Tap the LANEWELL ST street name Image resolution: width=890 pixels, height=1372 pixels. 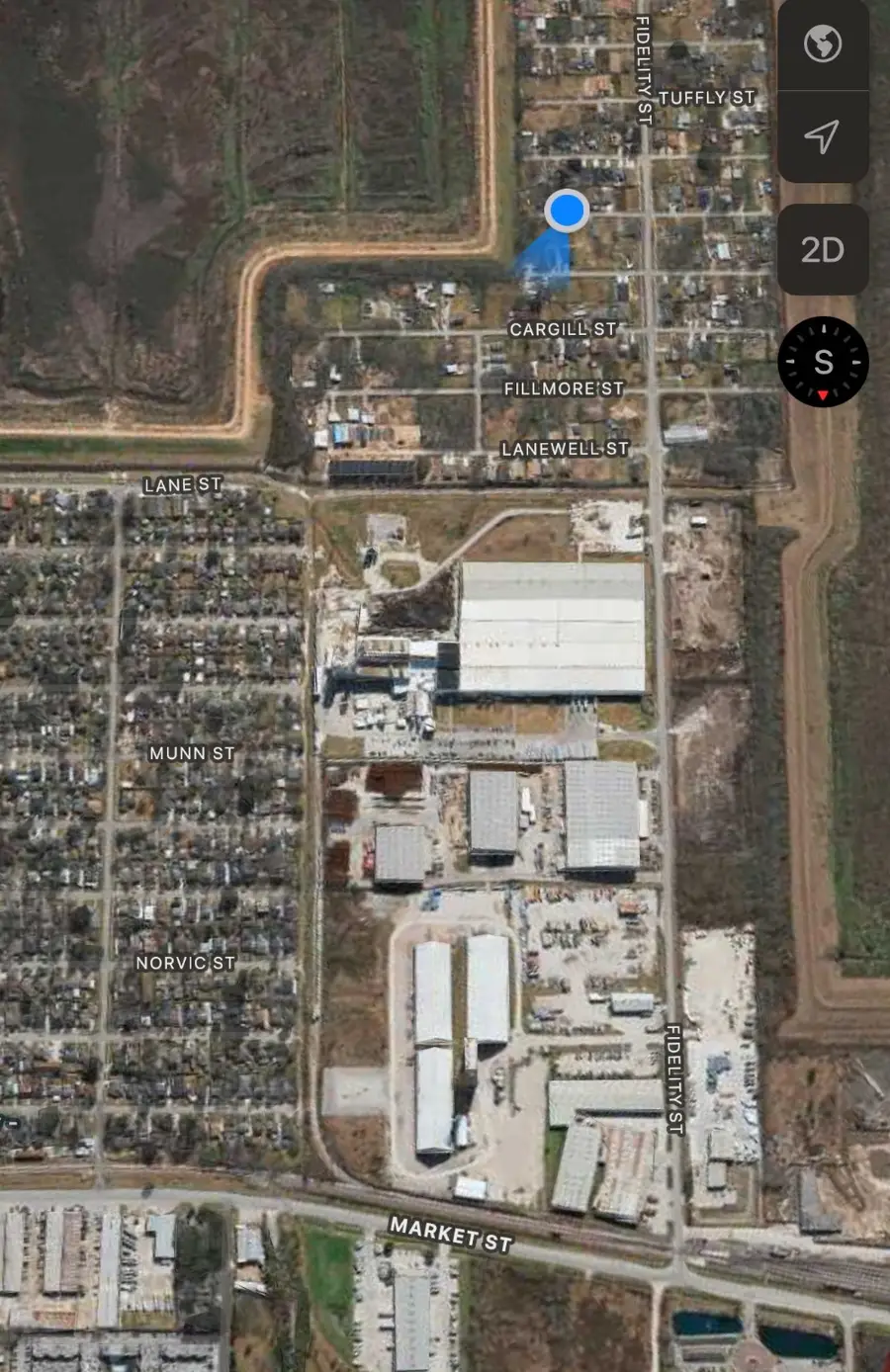click(564, 448)
